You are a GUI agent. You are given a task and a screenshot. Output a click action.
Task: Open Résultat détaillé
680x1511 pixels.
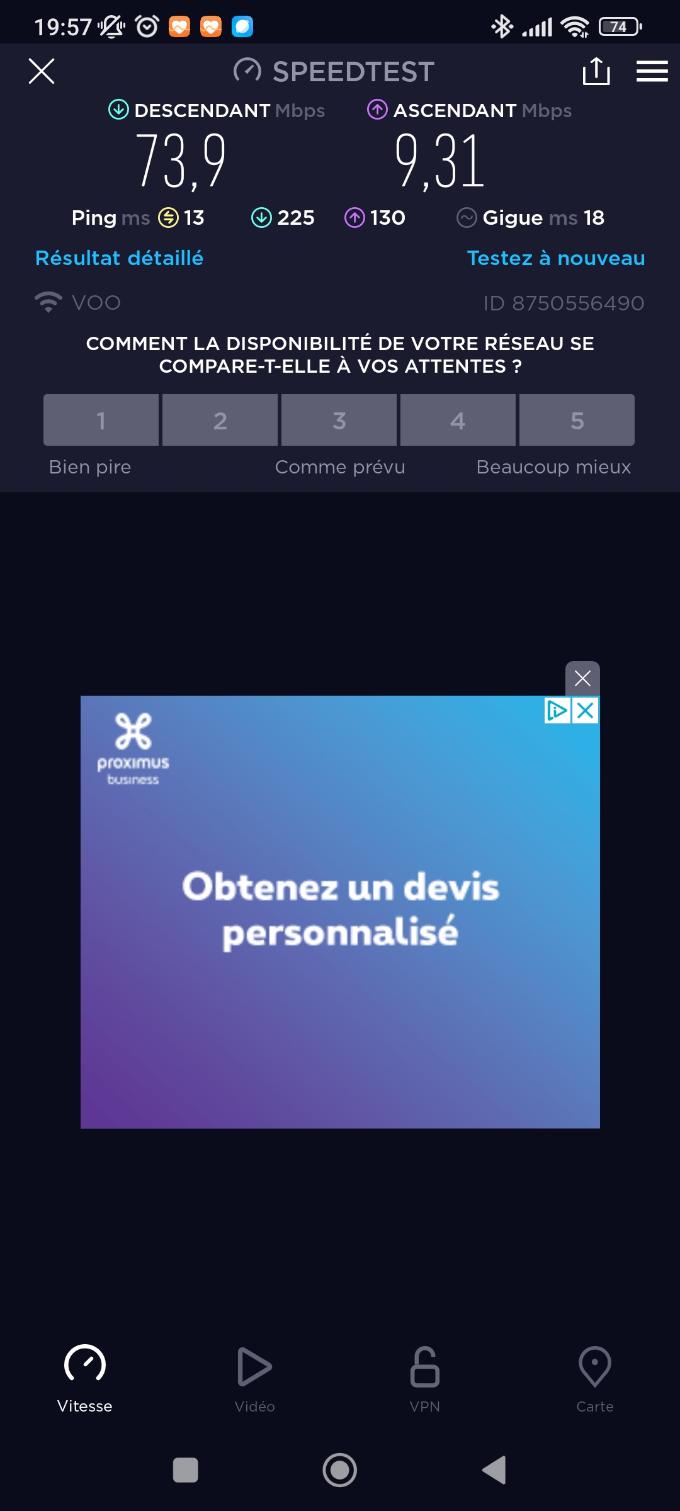point(119,258)
